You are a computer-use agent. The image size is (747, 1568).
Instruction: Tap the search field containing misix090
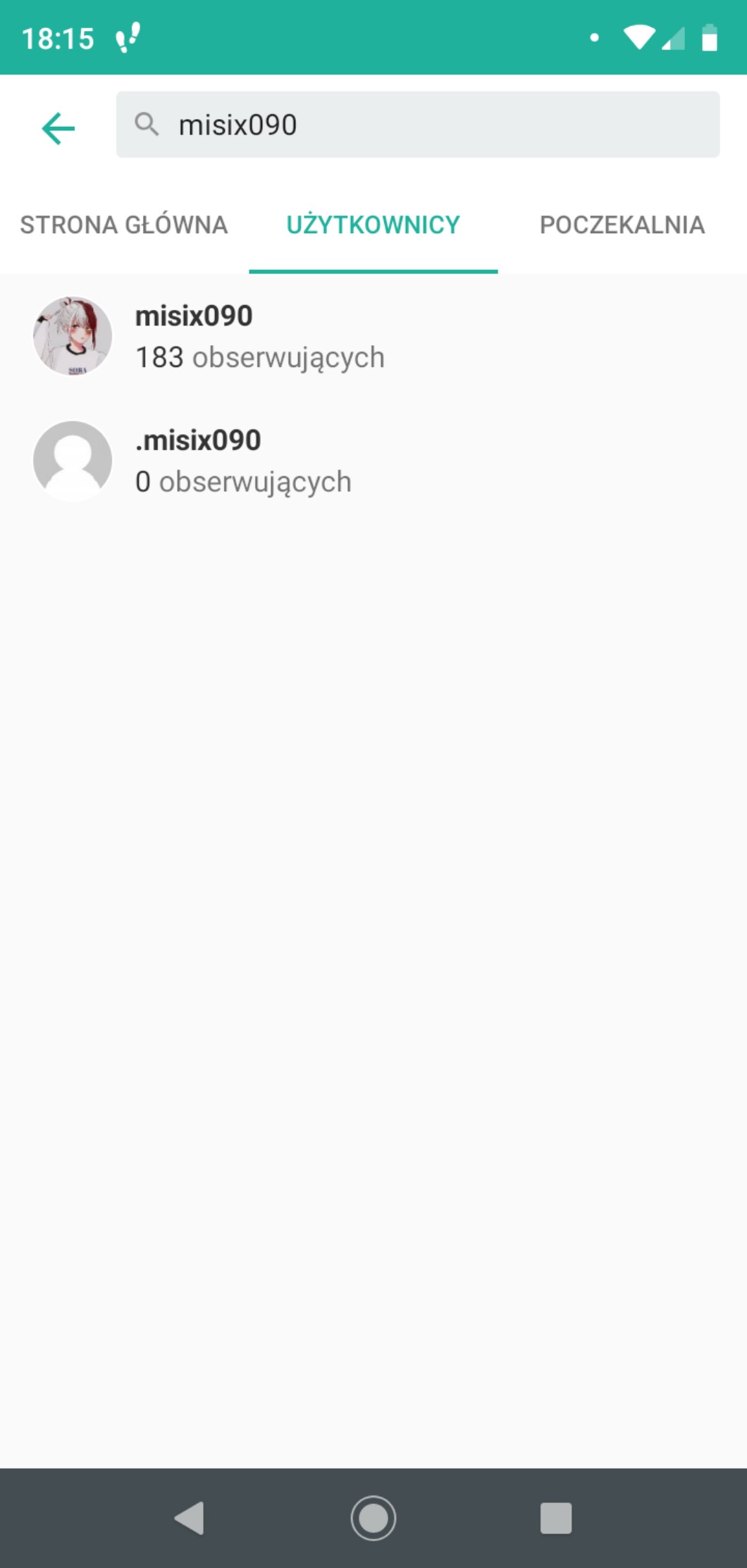[x=417, y=125]
